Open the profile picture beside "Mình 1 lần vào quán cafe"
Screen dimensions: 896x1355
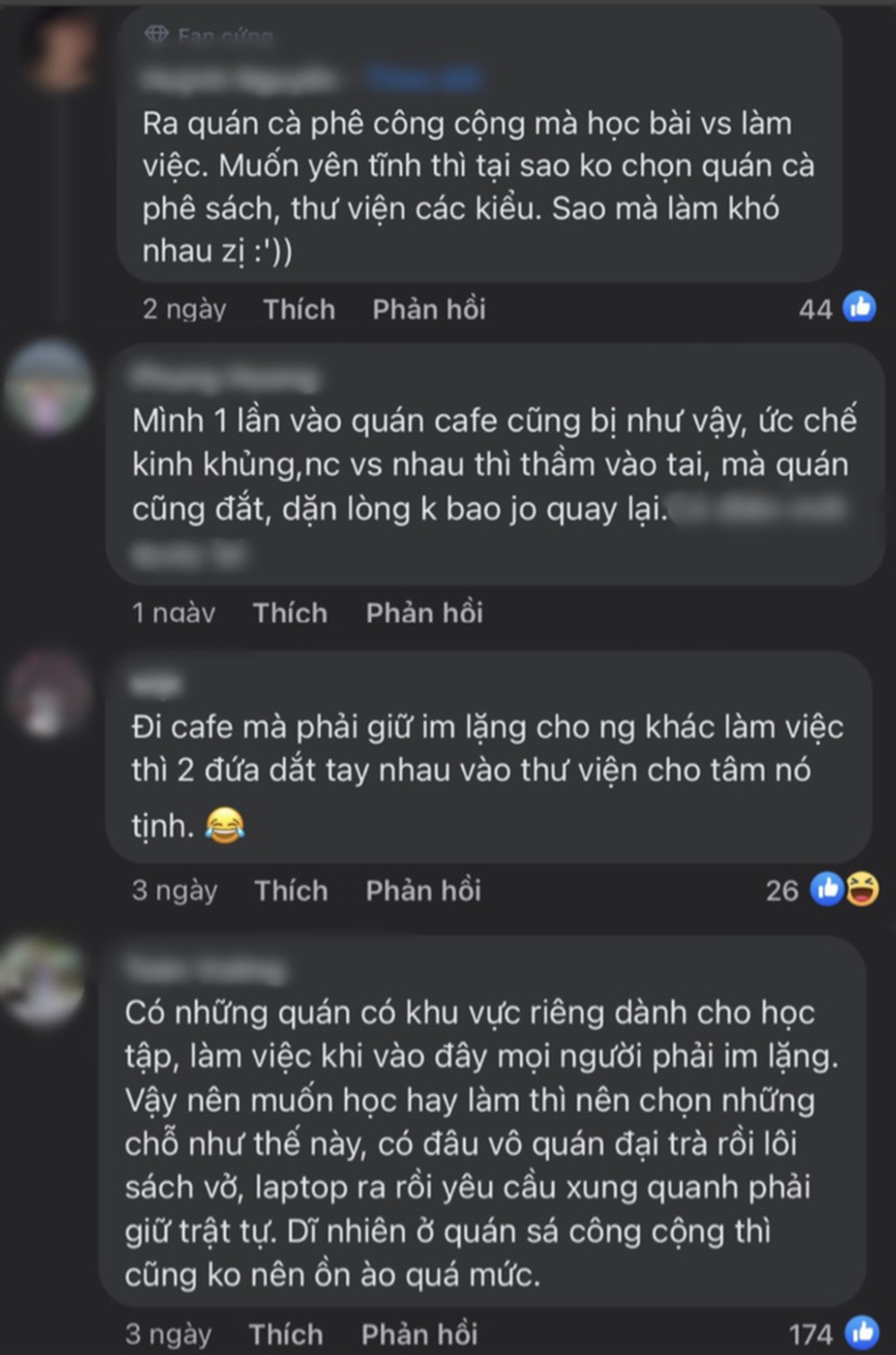coord(48,386)
